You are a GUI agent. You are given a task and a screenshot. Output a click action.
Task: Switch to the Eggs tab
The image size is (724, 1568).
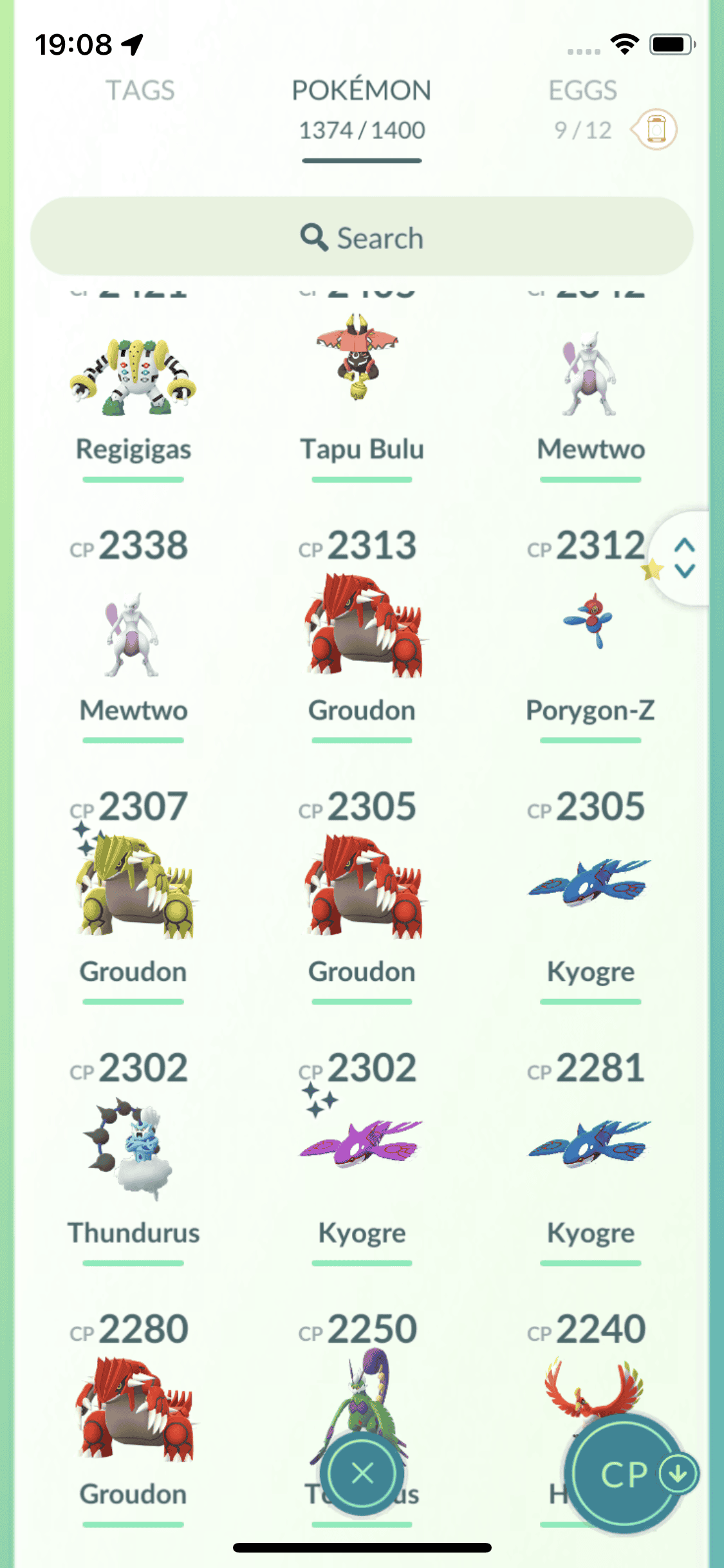point(582,91)
